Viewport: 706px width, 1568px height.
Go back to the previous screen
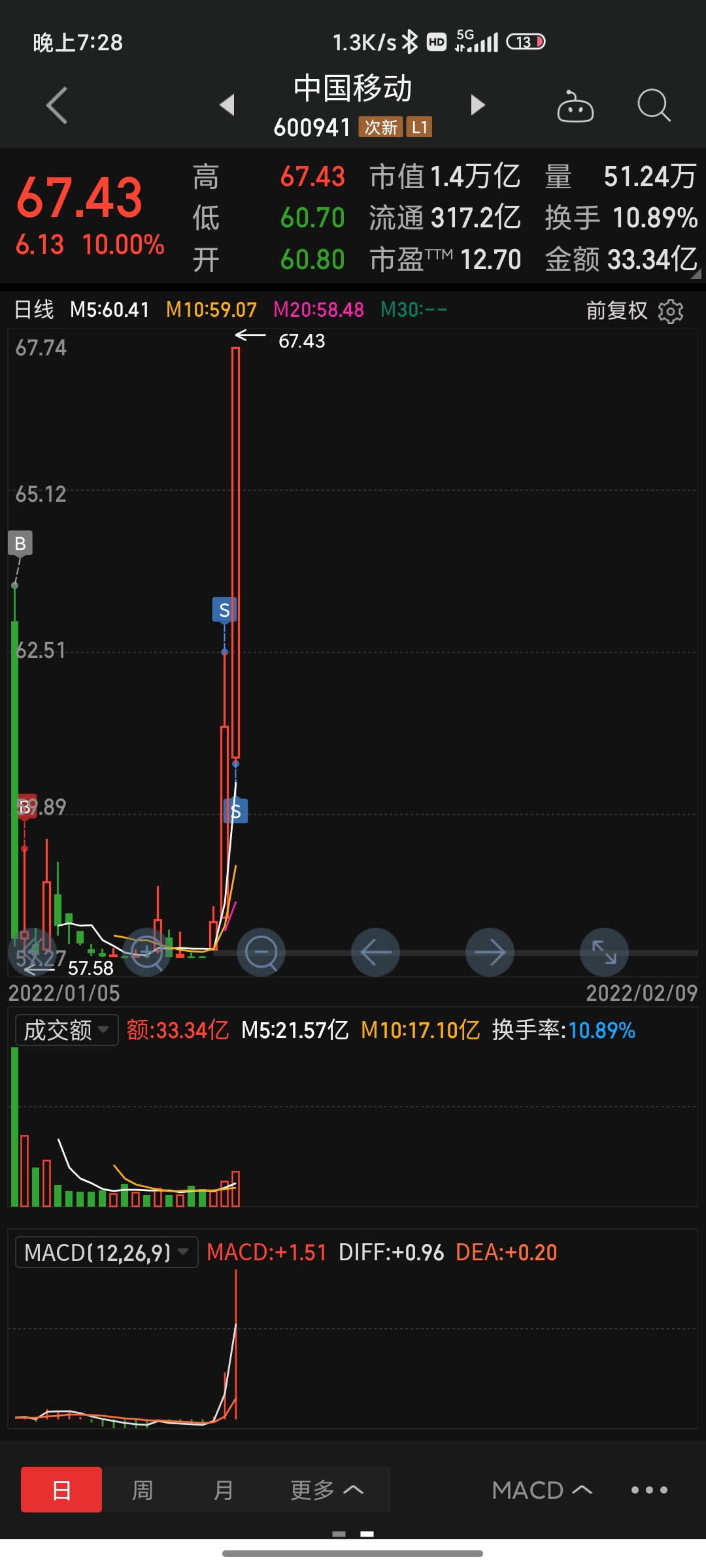(x=57, y=105)
